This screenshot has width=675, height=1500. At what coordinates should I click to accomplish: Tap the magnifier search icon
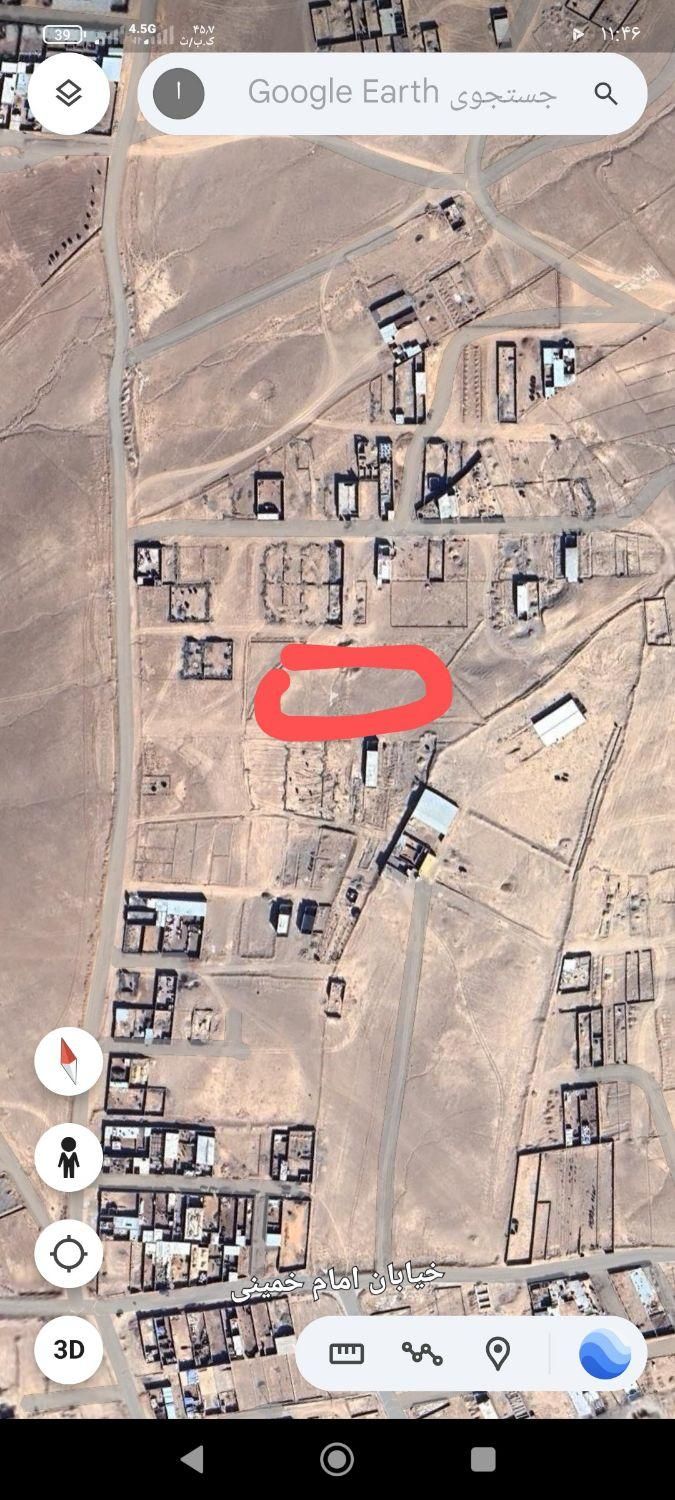coord(606,94)
